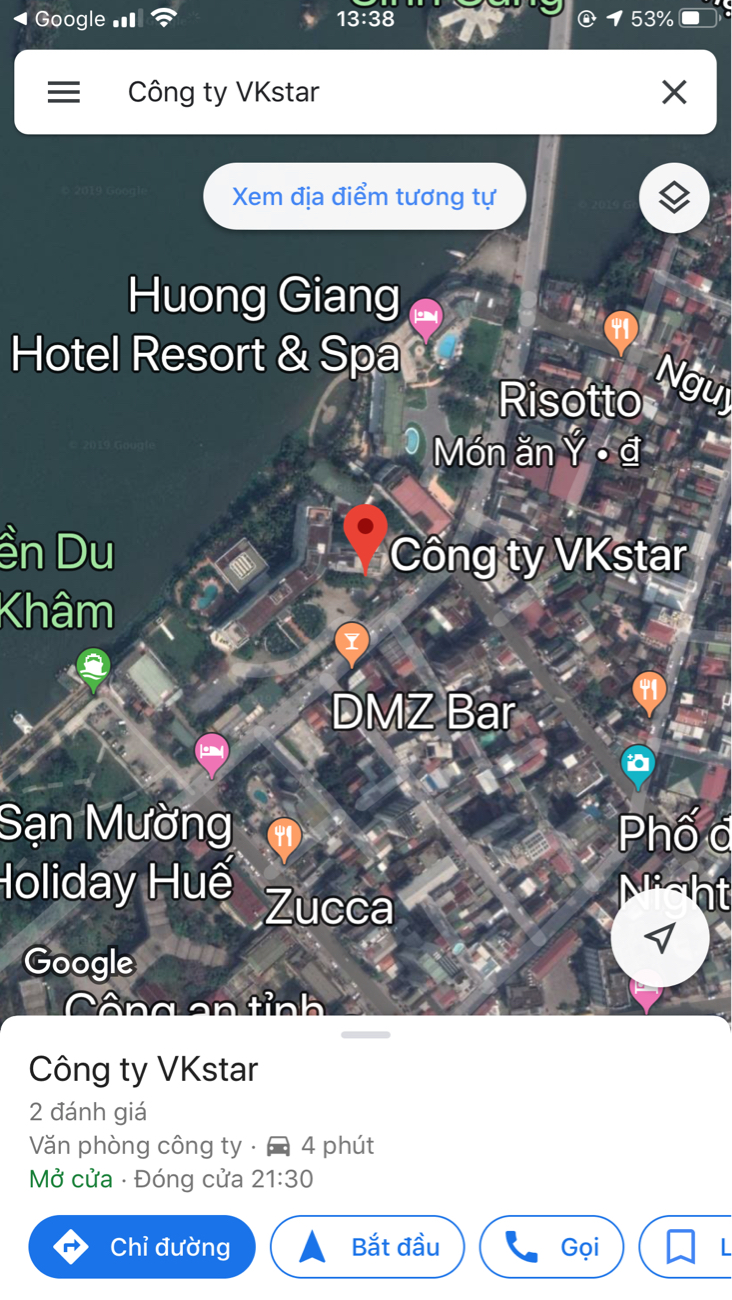Viewport: 732px width, 1300px height.
Task: Tap the Chỉ đường directions button
Action: click(x=142, y=1247)
